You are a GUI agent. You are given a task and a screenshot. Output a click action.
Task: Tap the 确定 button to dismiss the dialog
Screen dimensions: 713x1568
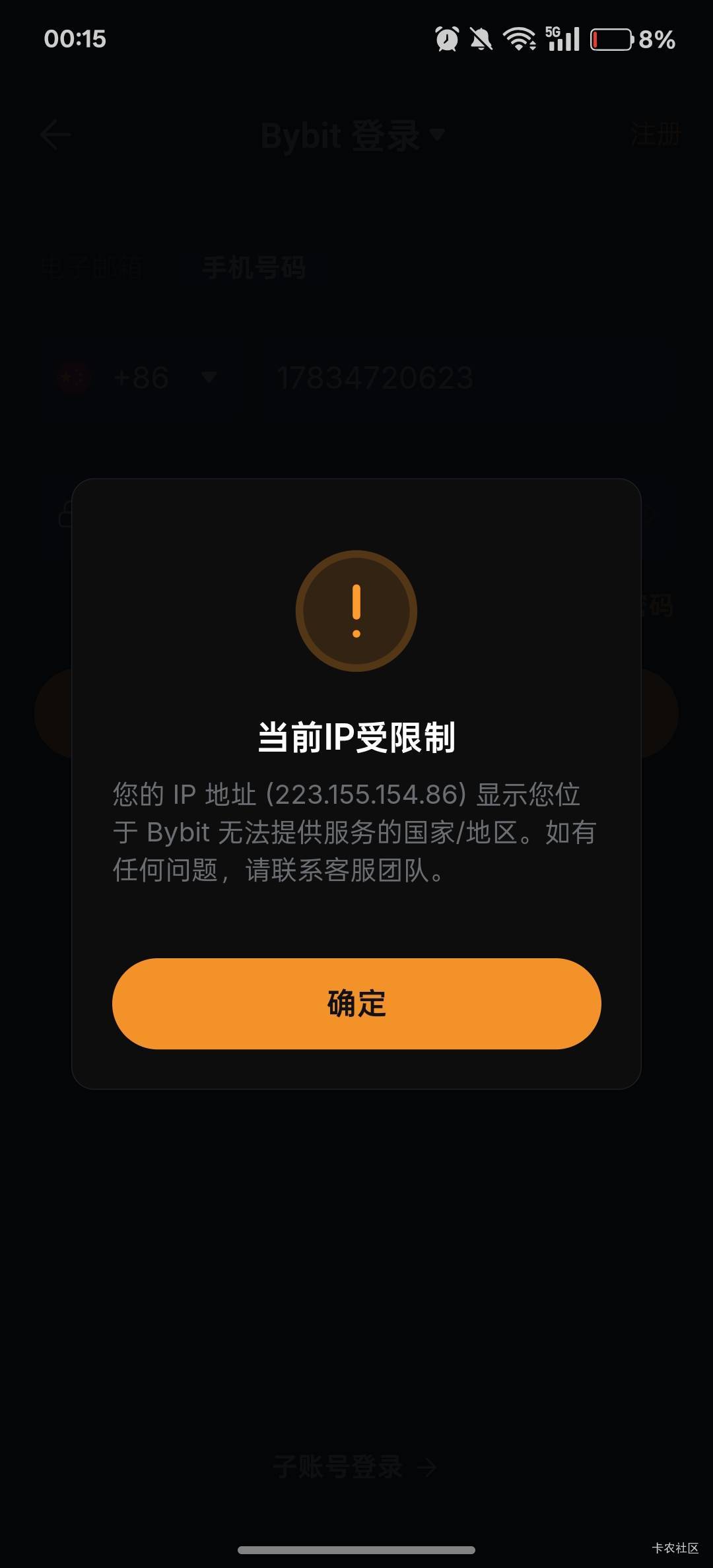356,1003
